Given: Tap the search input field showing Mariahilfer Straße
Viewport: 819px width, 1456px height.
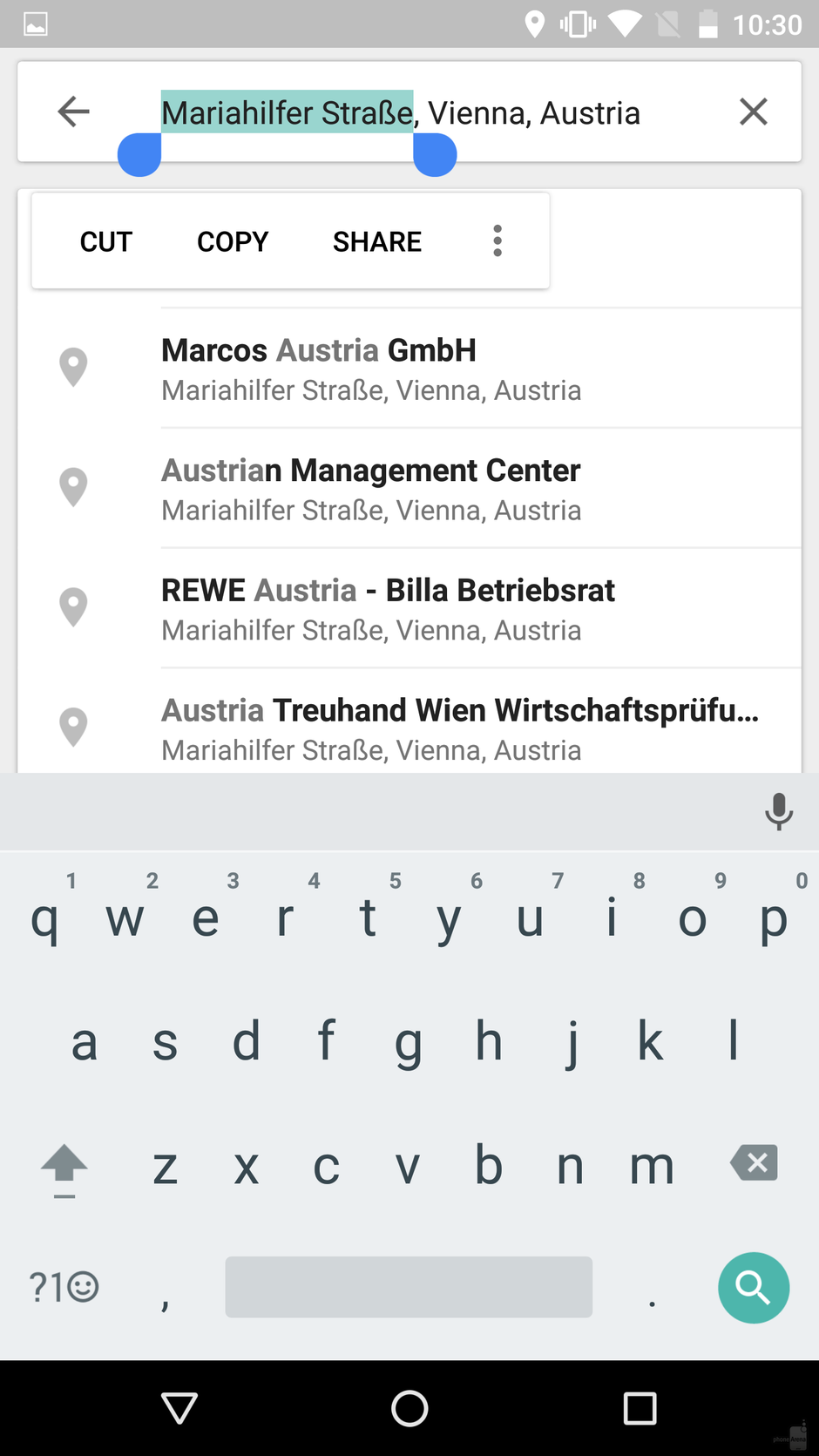Looking at the screenshot, I should pos(401,112).
